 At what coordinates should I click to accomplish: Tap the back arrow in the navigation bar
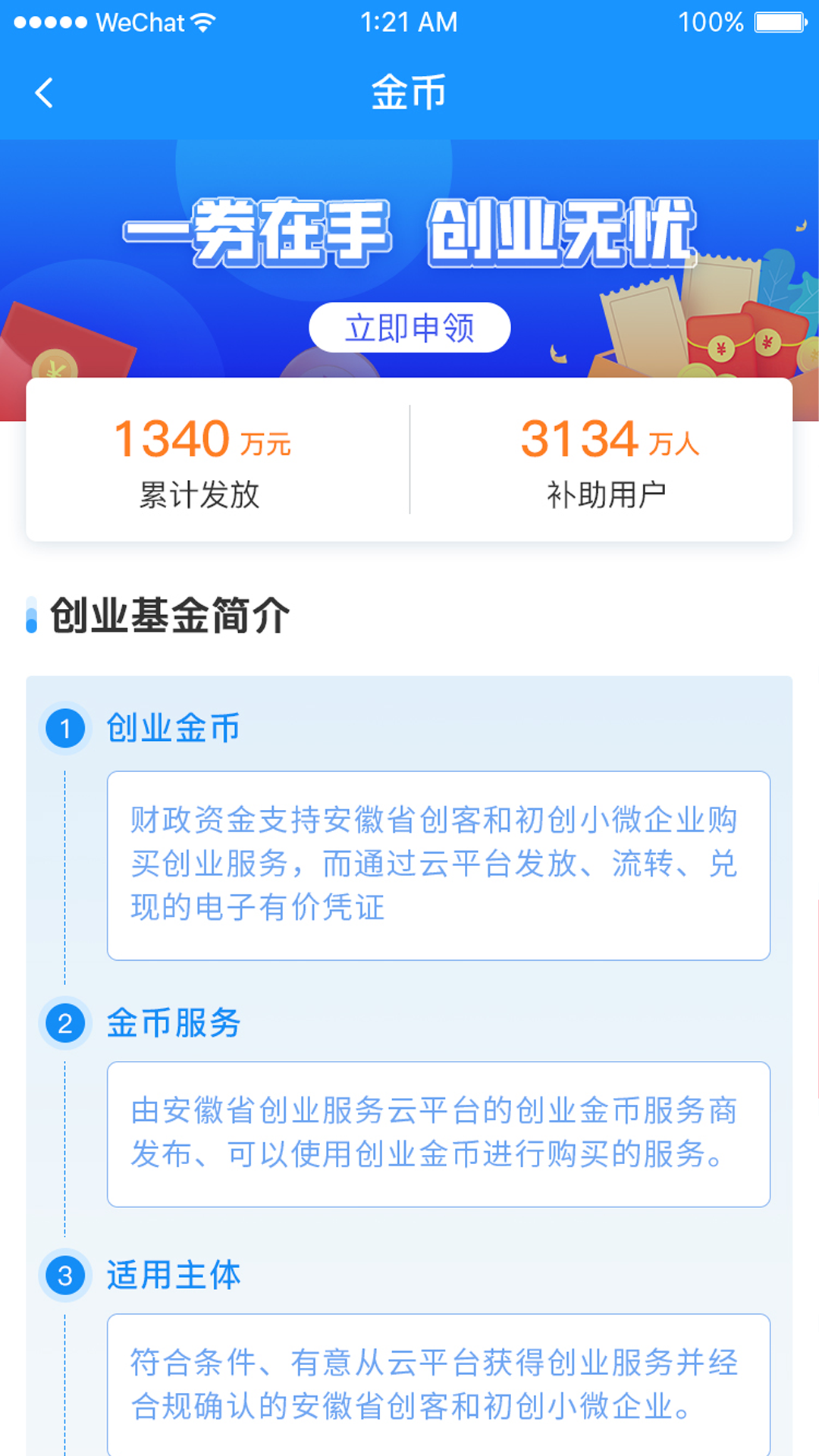tap(44, 92)
